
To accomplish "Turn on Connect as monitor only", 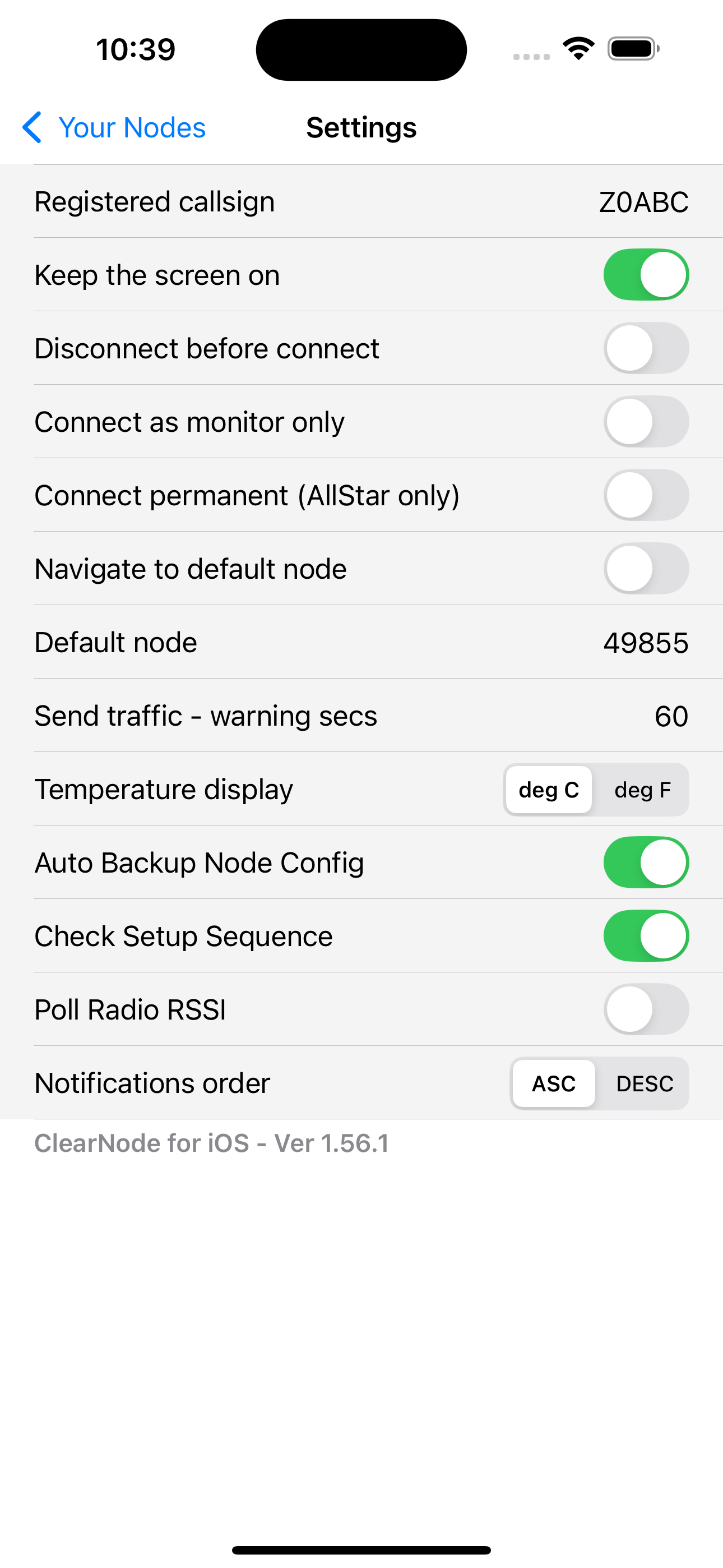I will point(646,421).
